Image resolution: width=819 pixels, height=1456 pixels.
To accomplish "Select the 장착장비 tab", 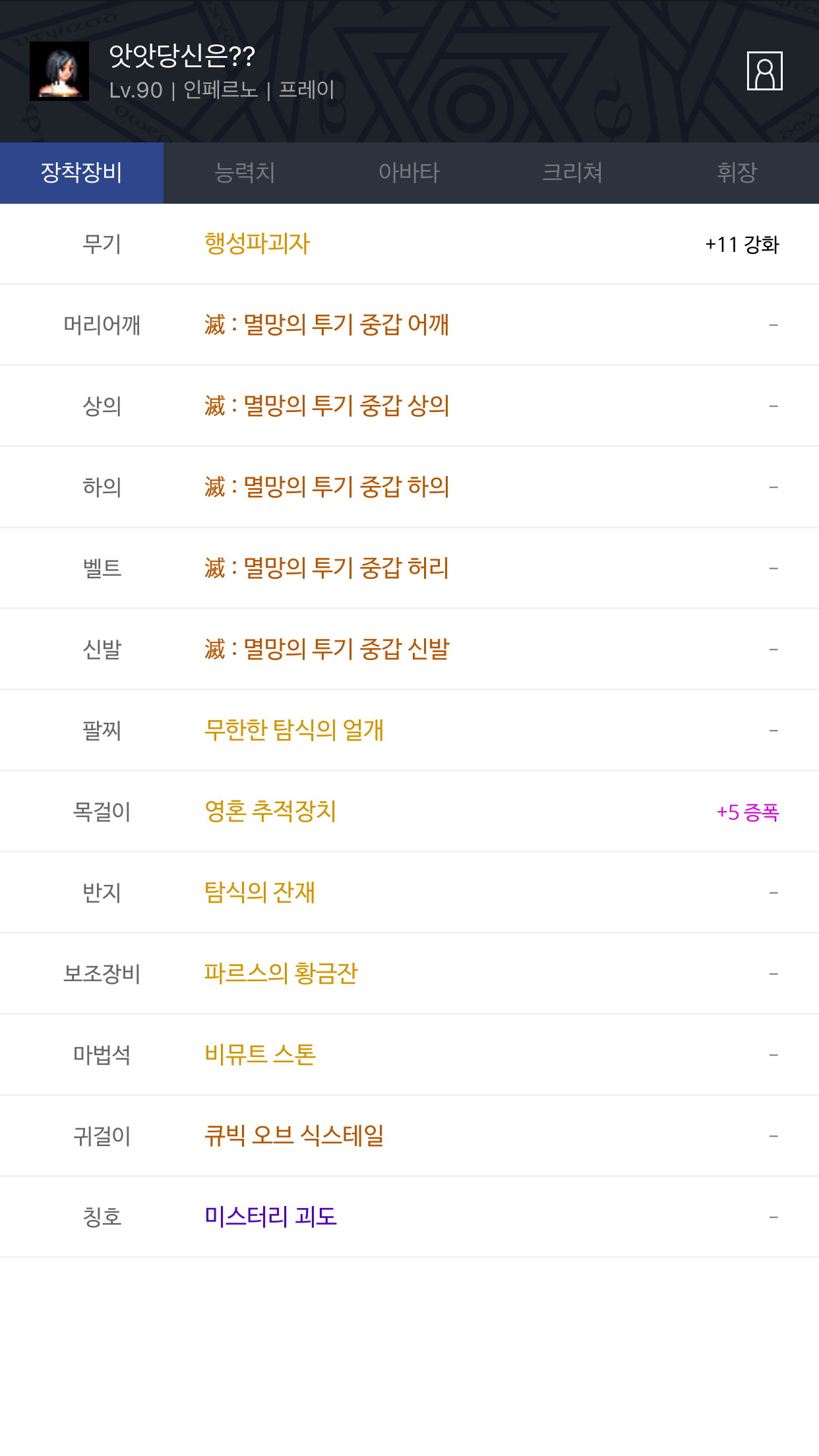I will pos(82,173).
